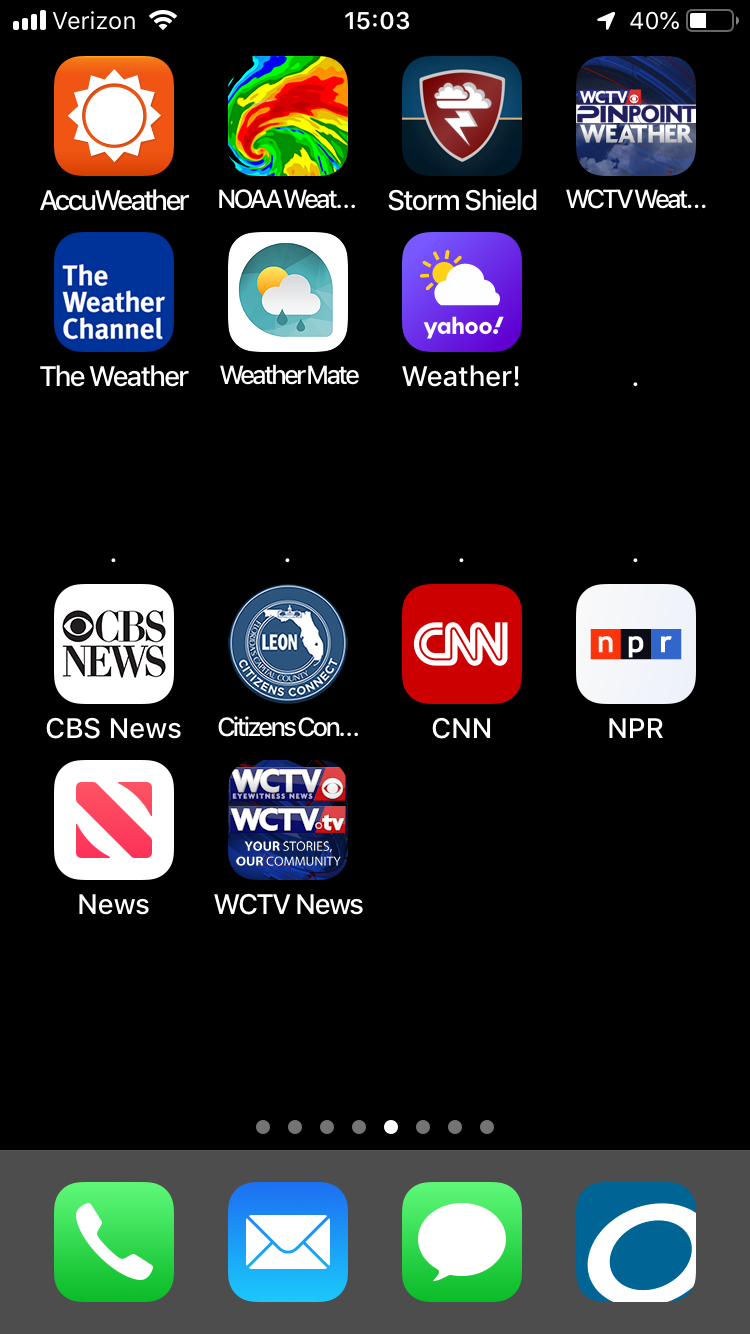Image resolution: width=750 pixels, height=1334 pixels.
Task: Launch the Mail app from the dock
Action: pos(288,1242)
